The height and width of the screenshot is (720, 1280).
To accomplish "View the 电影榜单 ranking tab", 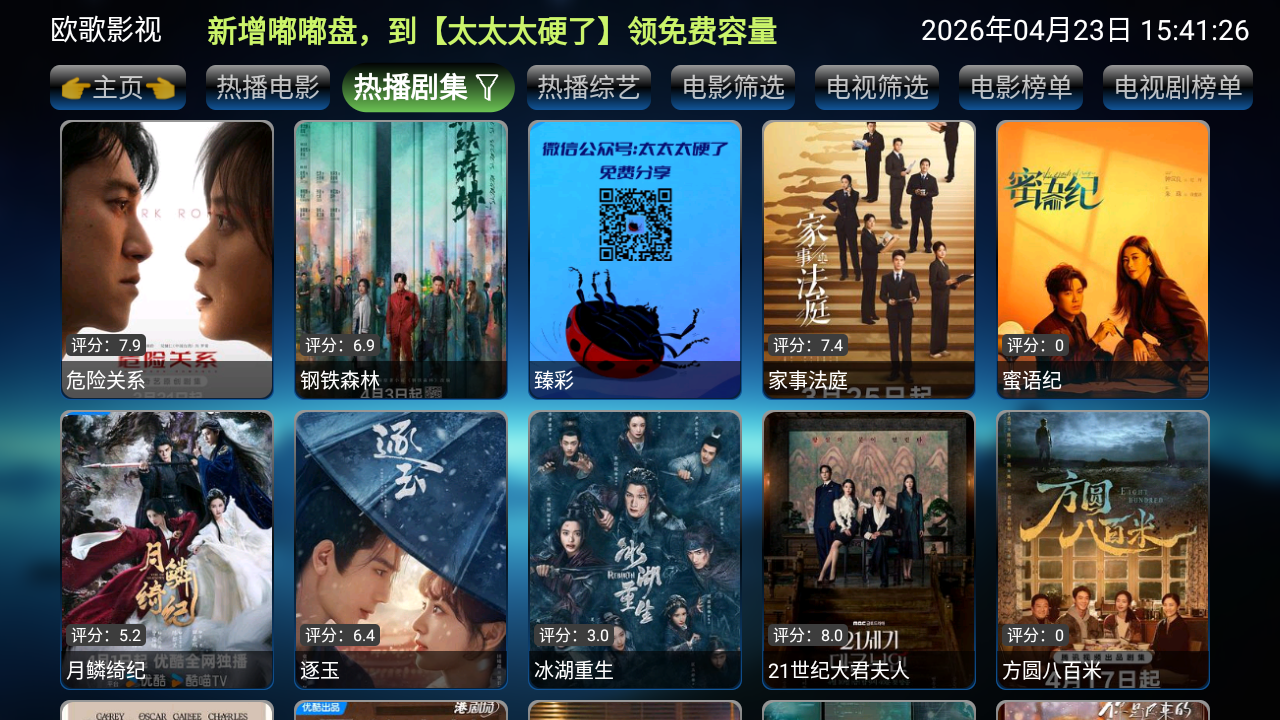I will (1021, 88).
